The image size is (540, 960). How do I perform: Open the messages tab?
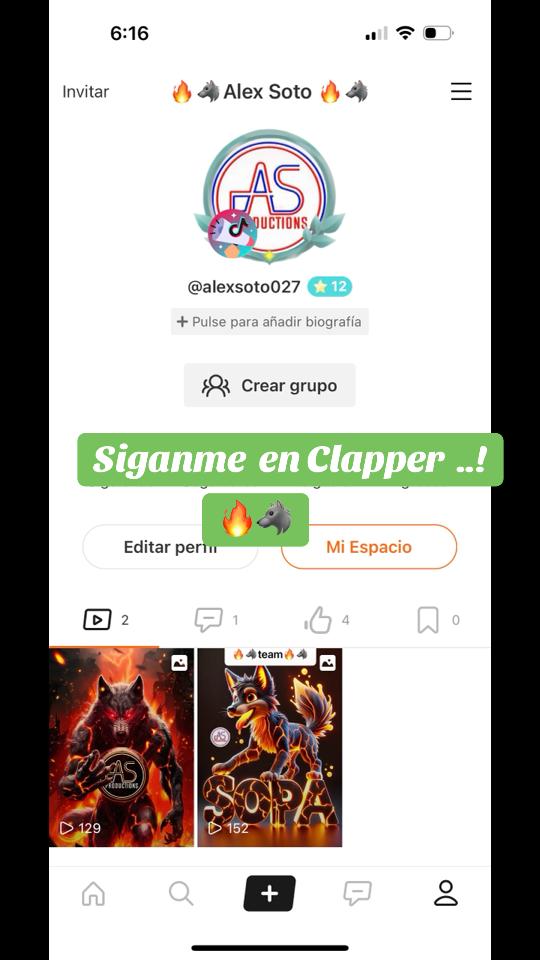[358, 894]
